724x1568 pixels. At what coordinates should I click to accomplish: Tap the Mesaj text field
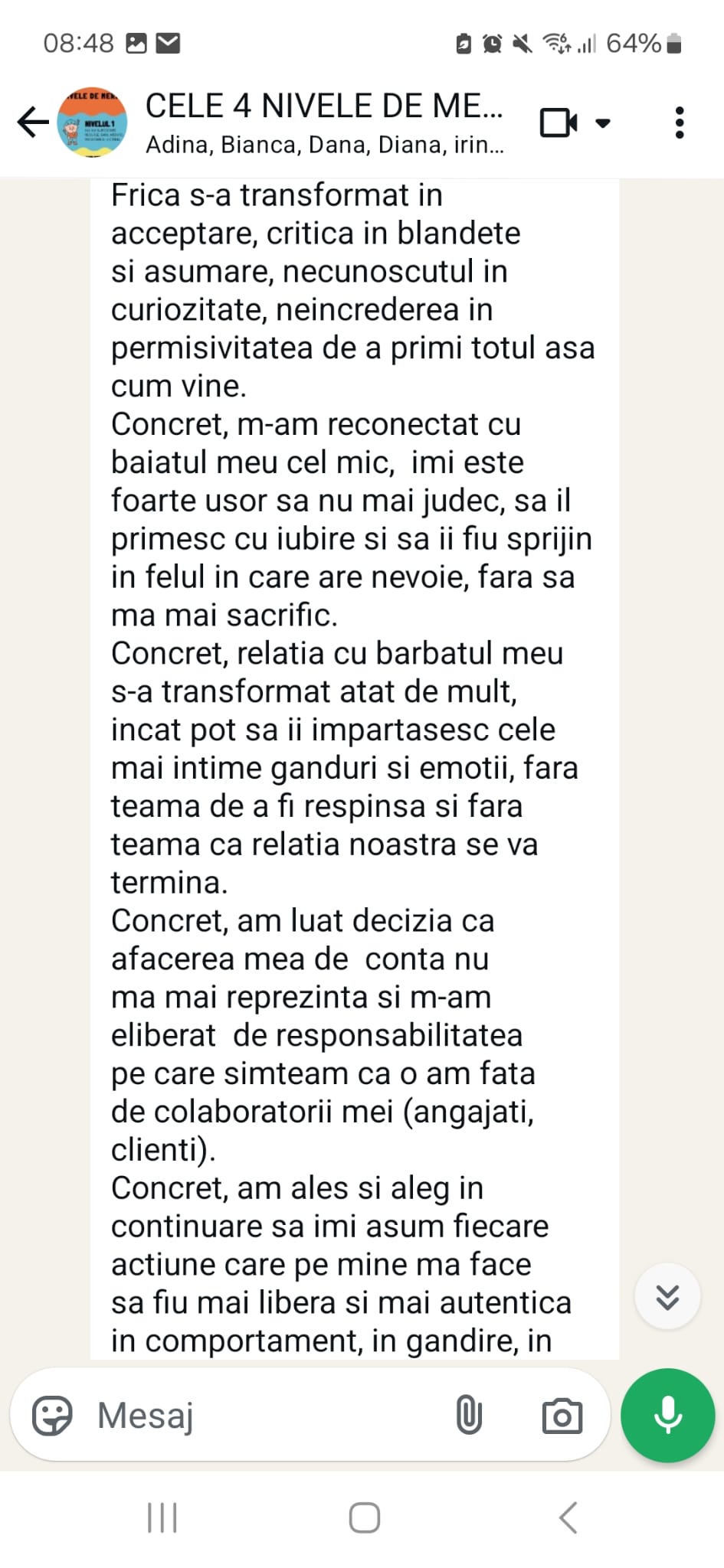click(x=260, y=1415)
